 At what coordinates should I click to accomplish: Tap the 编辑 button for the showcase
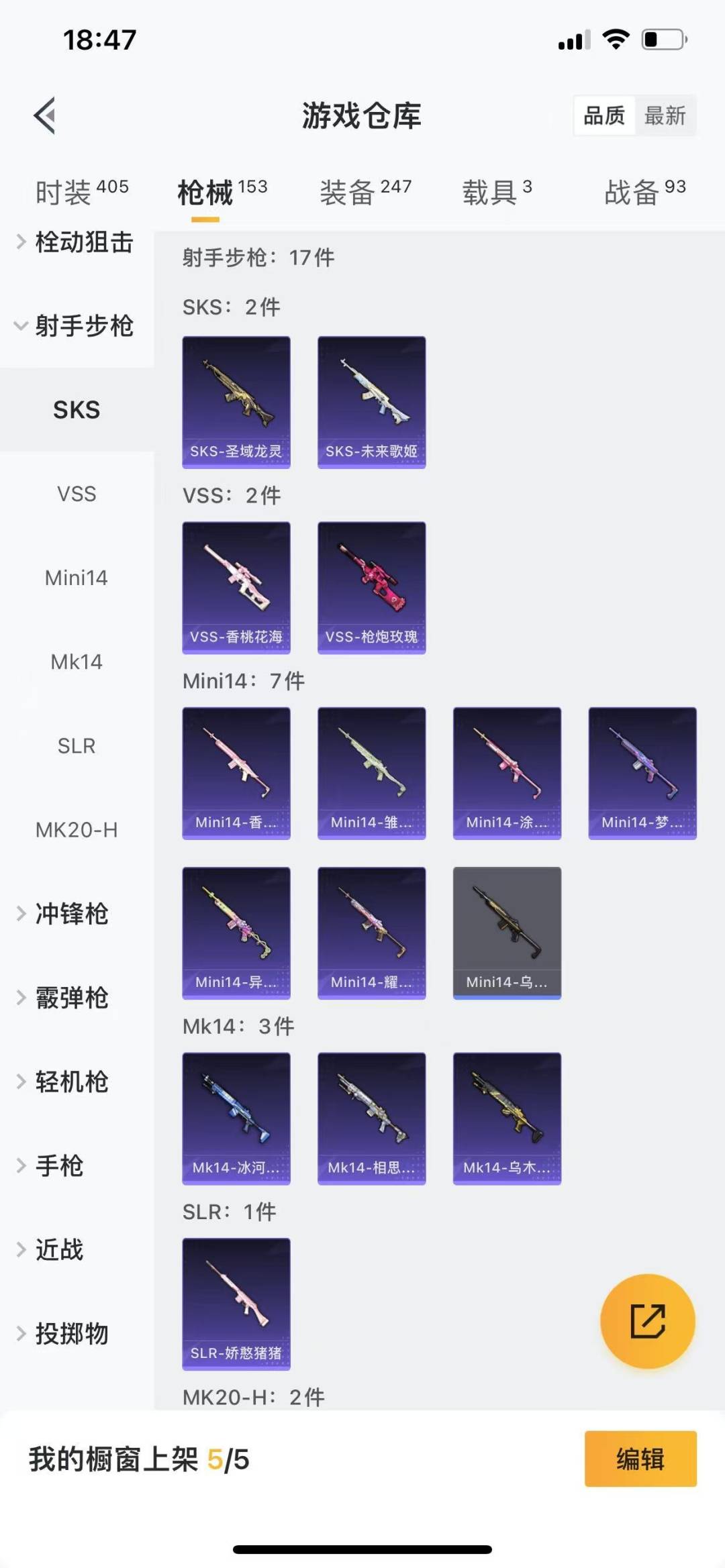640,1459
